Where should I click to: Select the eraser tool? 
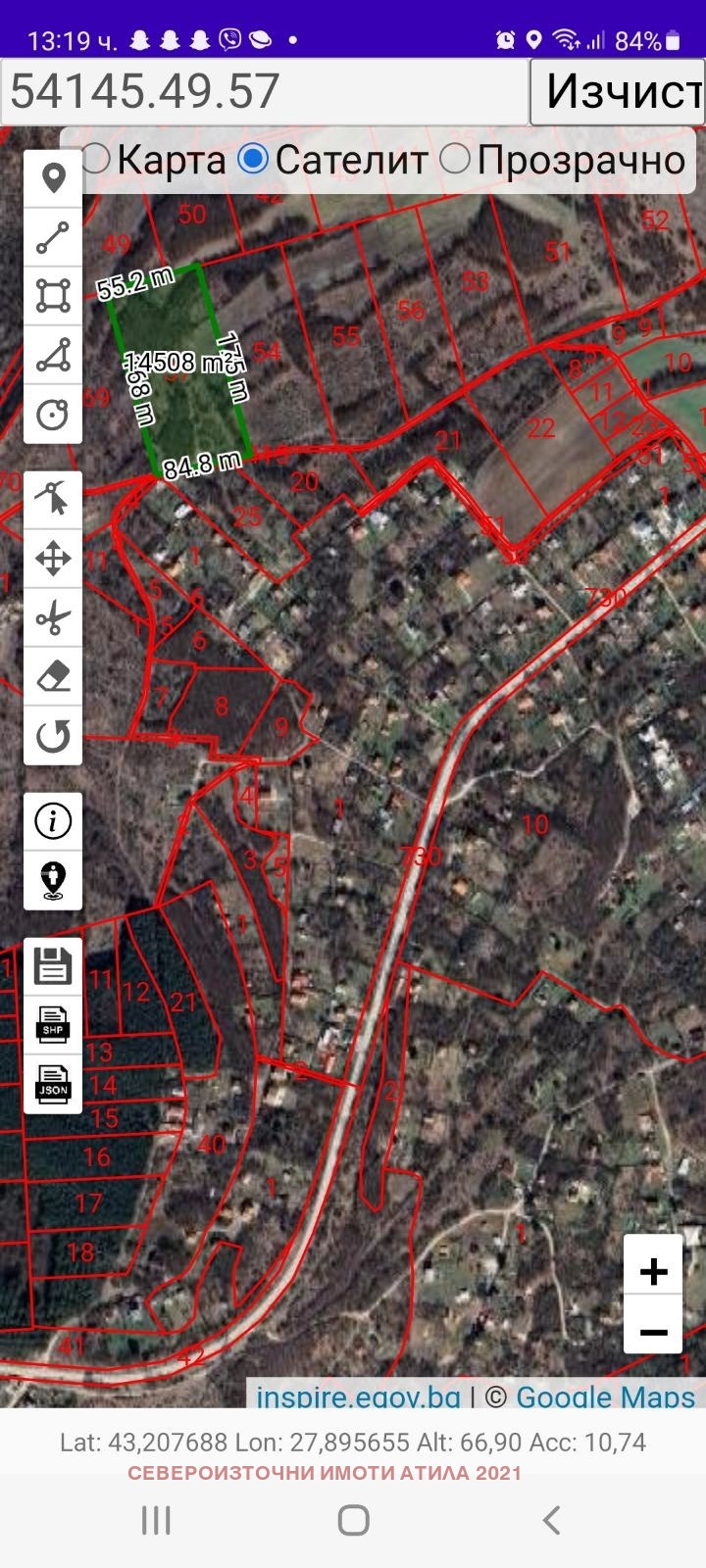(x=53, y=677)
